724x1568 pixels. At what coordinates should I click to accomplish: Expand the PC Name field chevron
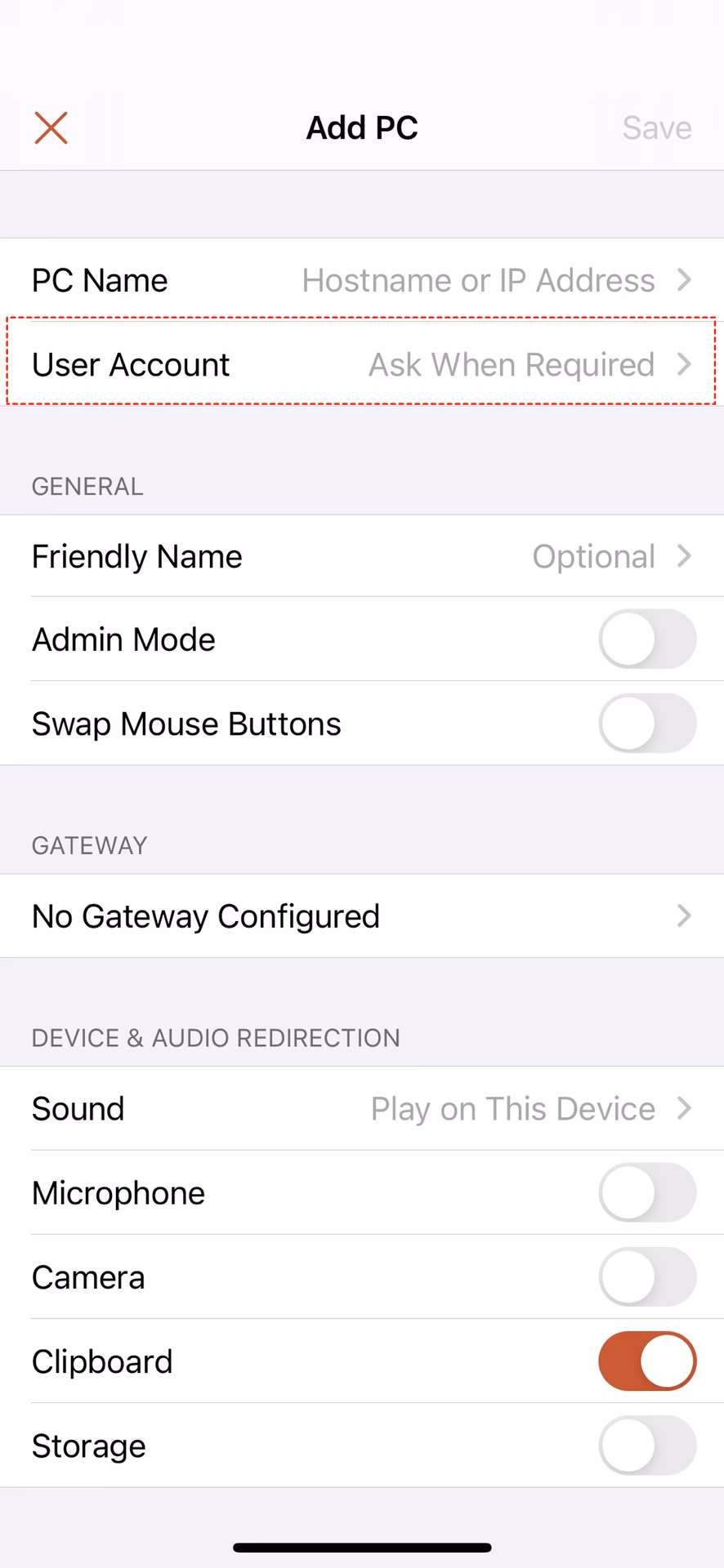(684, 280)
